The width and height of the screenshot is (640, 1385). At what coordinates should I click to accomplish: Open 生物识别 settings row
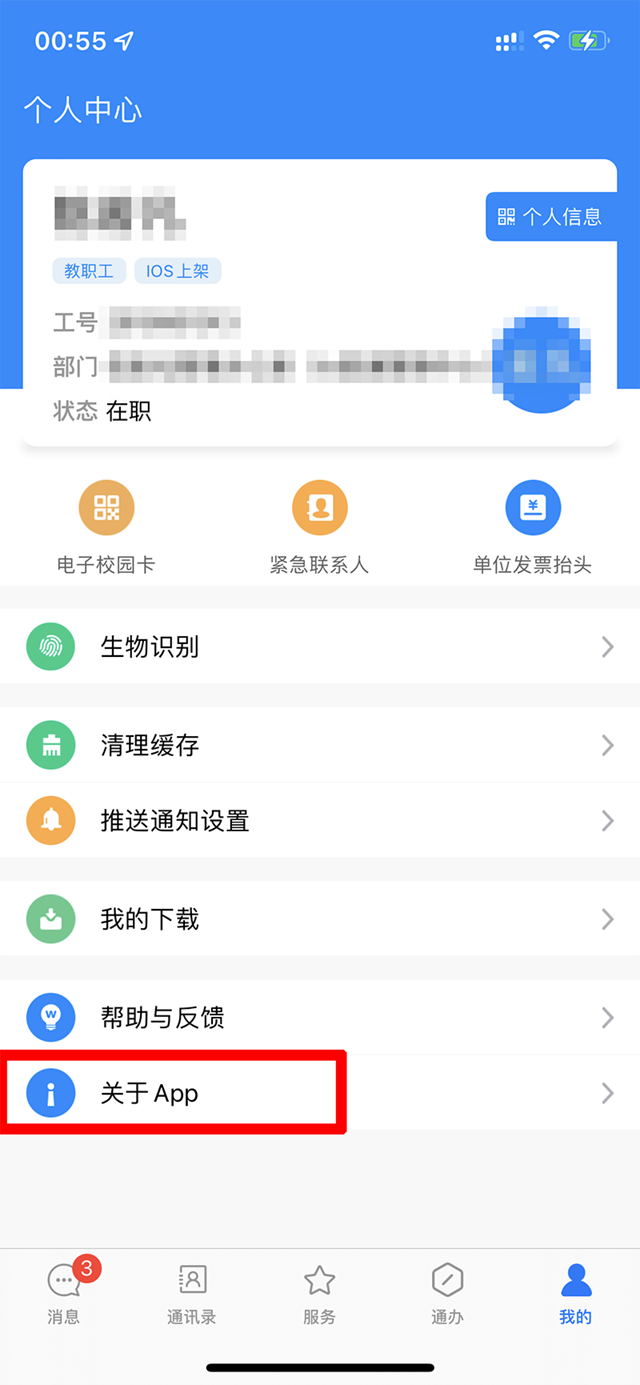pyautogui.click(x=320, y=647)
